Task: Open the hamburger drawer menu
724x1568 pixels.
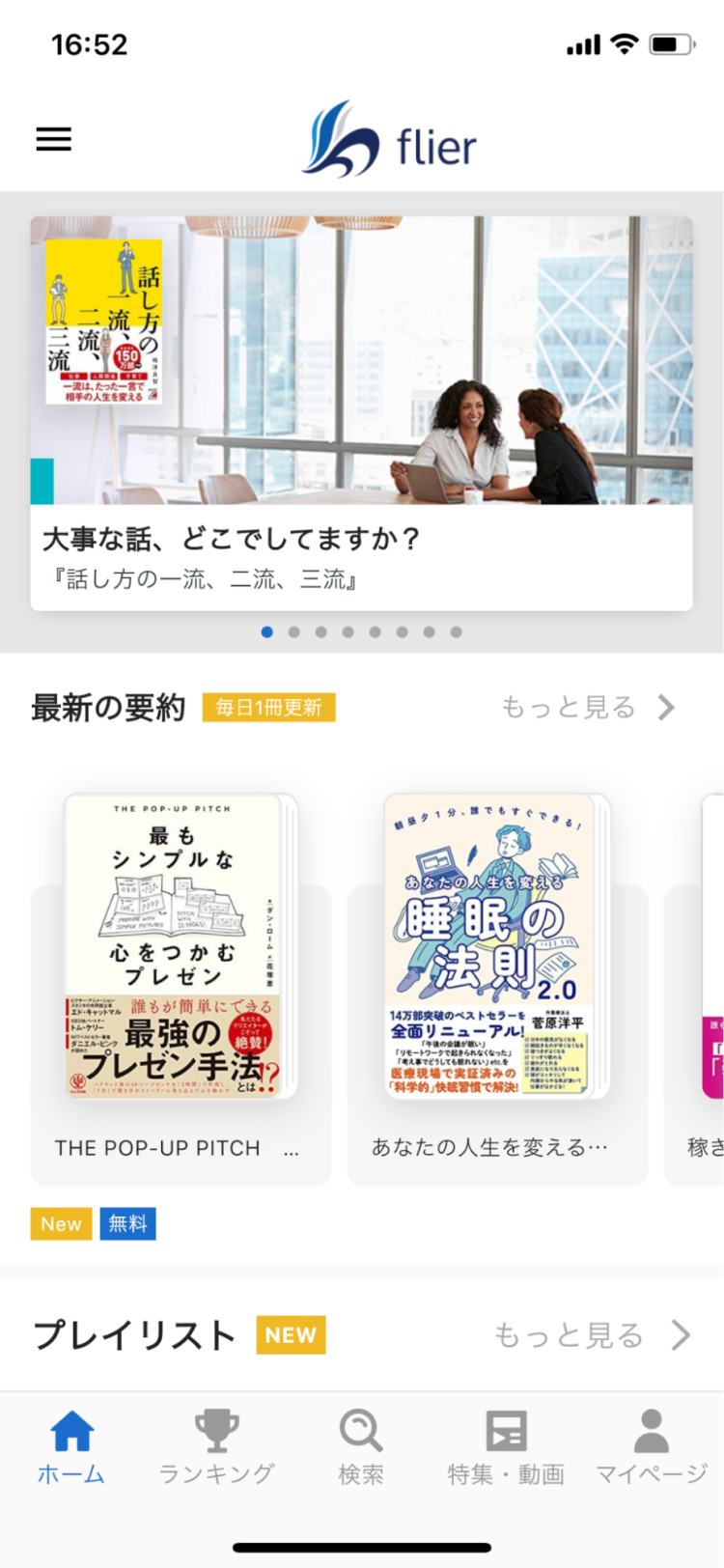Action: [54, 139]
